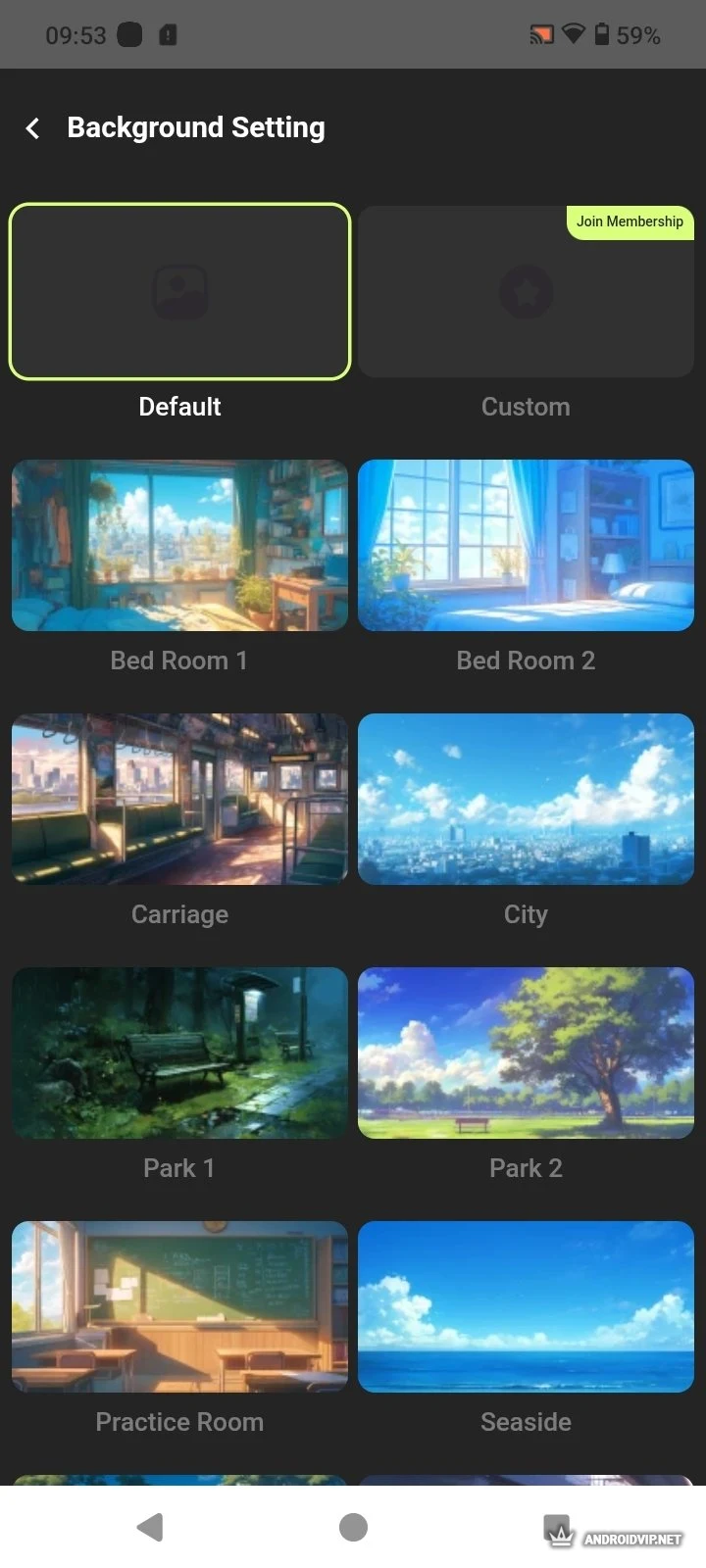Go to the system home screen
706x1568 pixels.
click(353, 1527)
